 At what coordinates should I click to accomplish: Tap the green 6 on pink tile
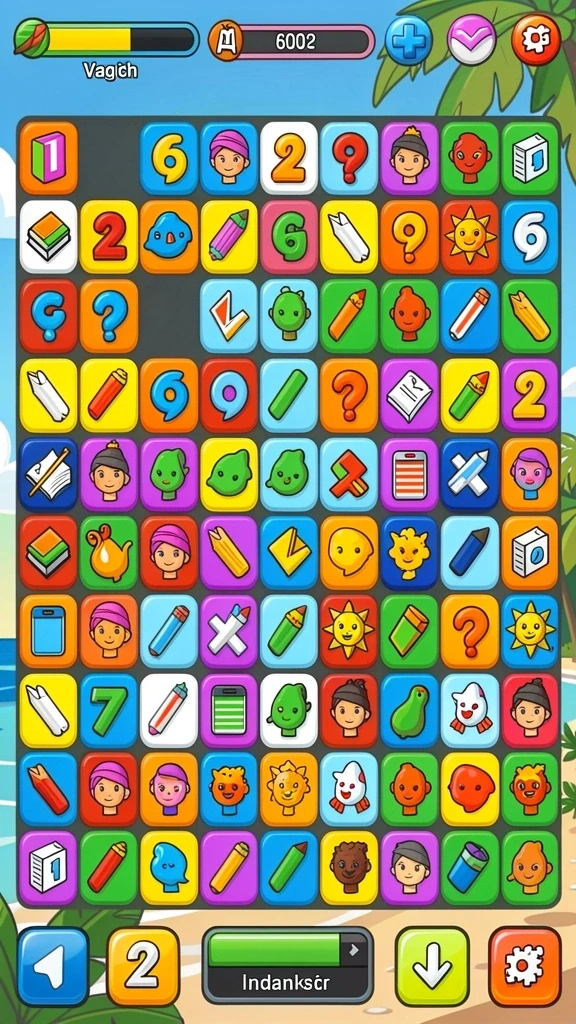point(289,236)
